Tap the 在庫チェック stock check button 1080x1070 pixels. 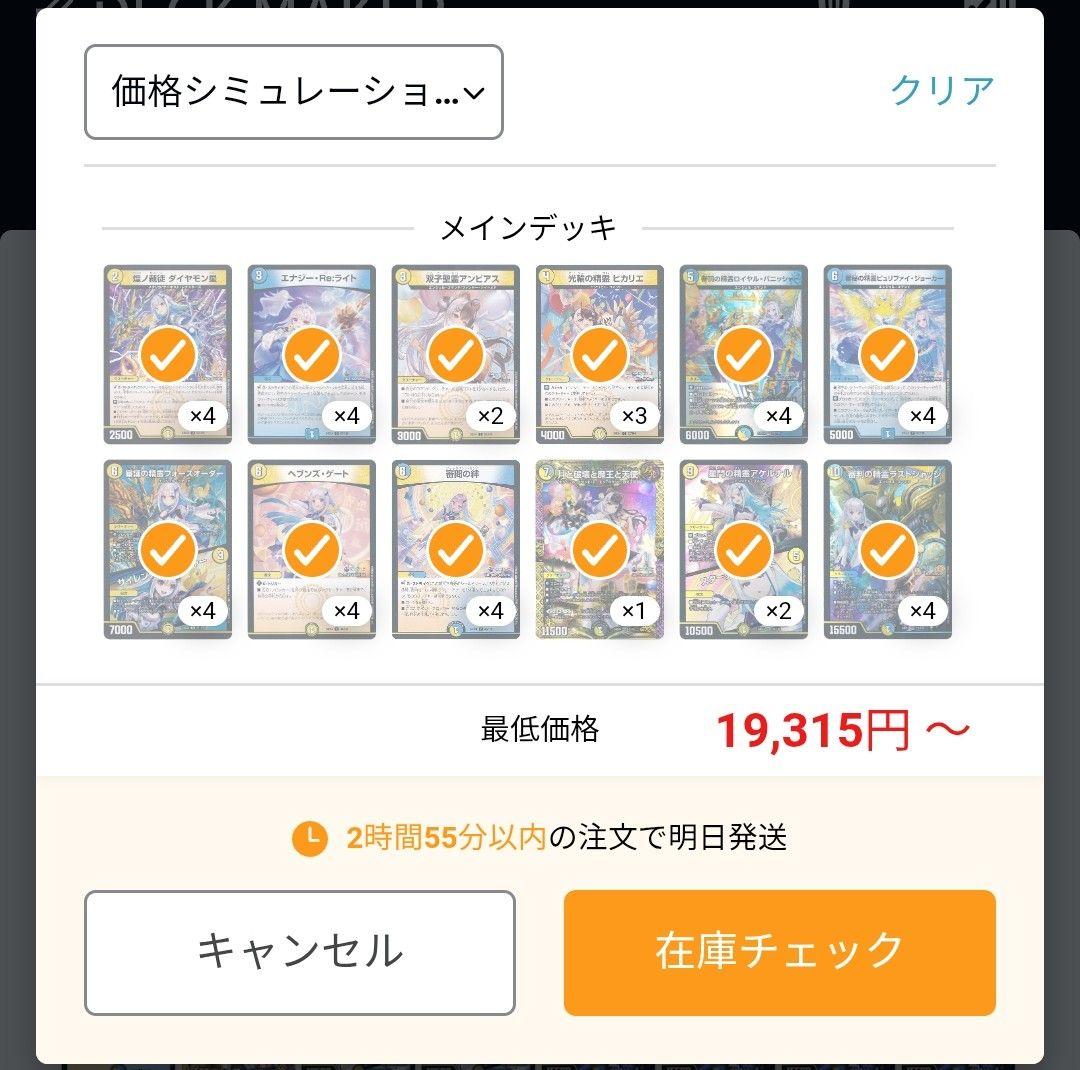click(780, 953)
